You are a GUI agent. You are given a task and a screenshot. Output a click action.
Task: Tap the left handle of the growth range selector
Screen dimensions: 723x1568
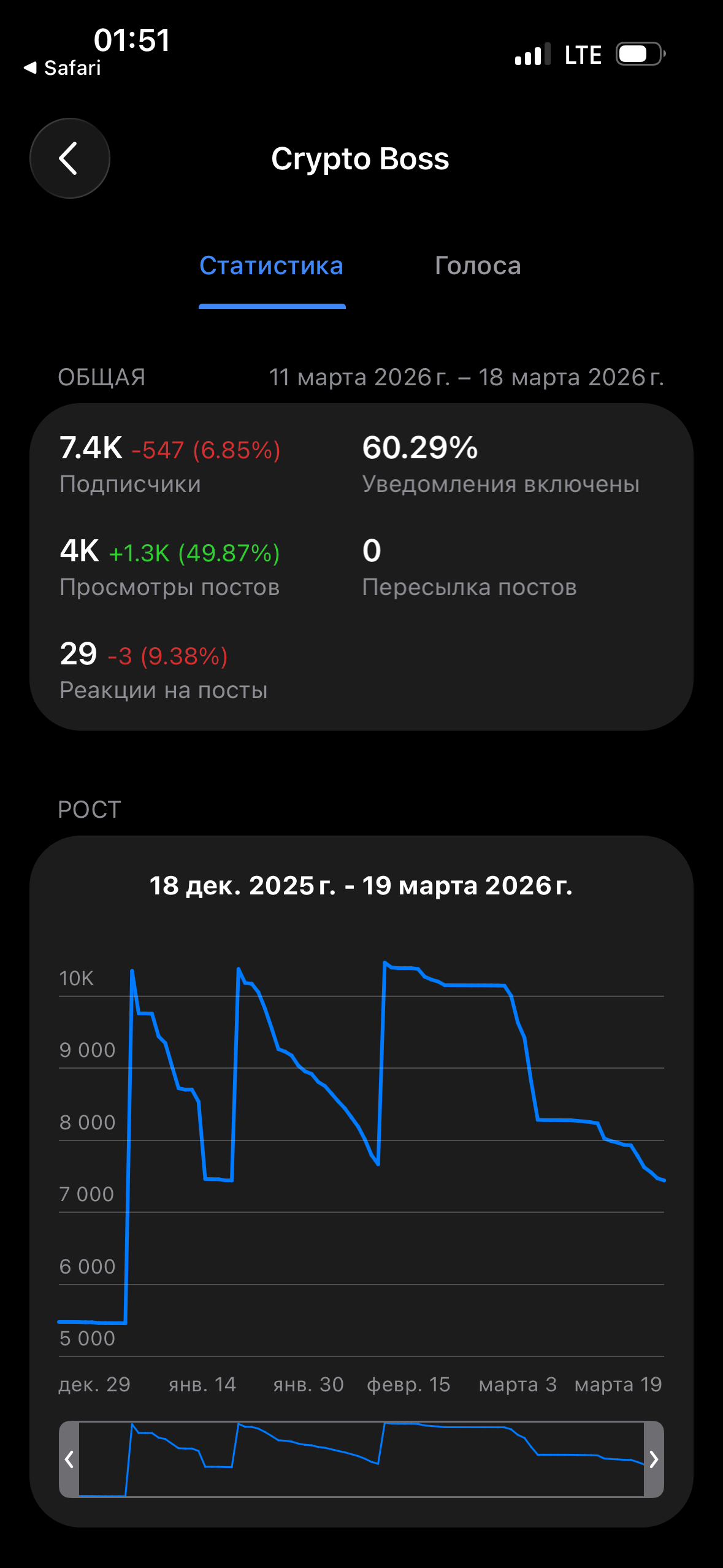coord(69,1459)
